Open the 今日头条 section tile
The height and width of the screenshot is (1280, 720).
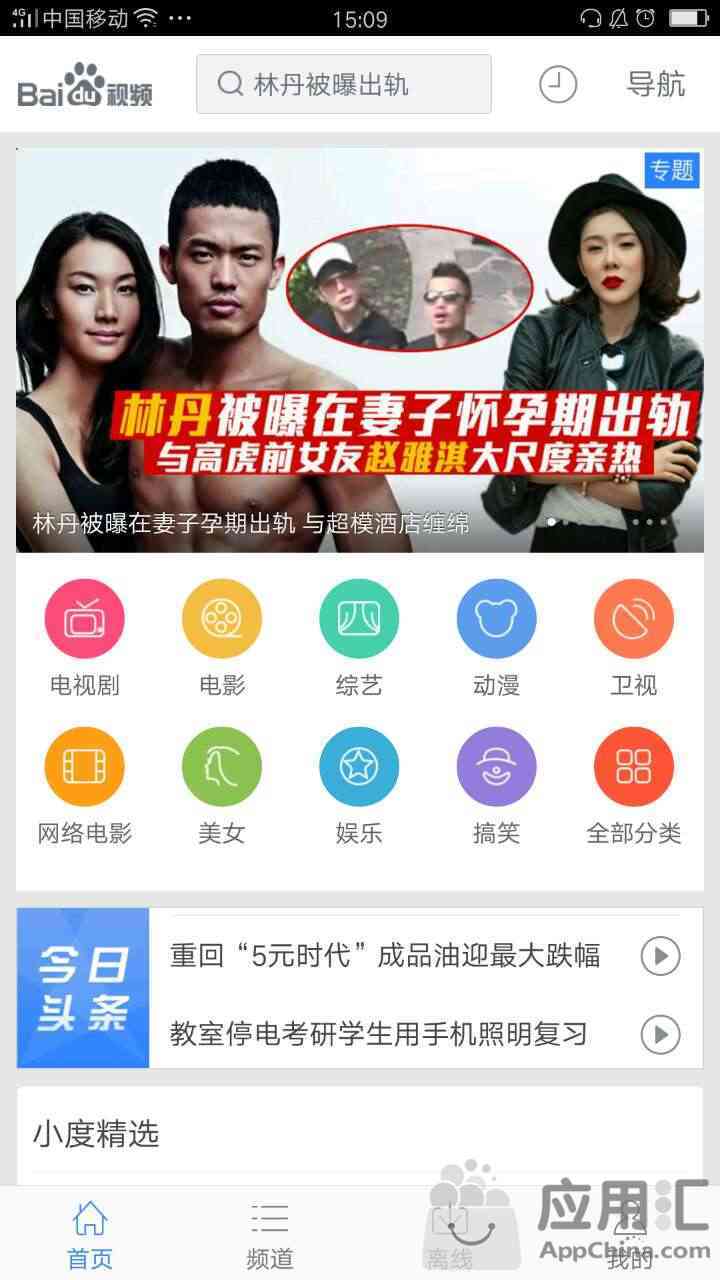click(83, 988)
